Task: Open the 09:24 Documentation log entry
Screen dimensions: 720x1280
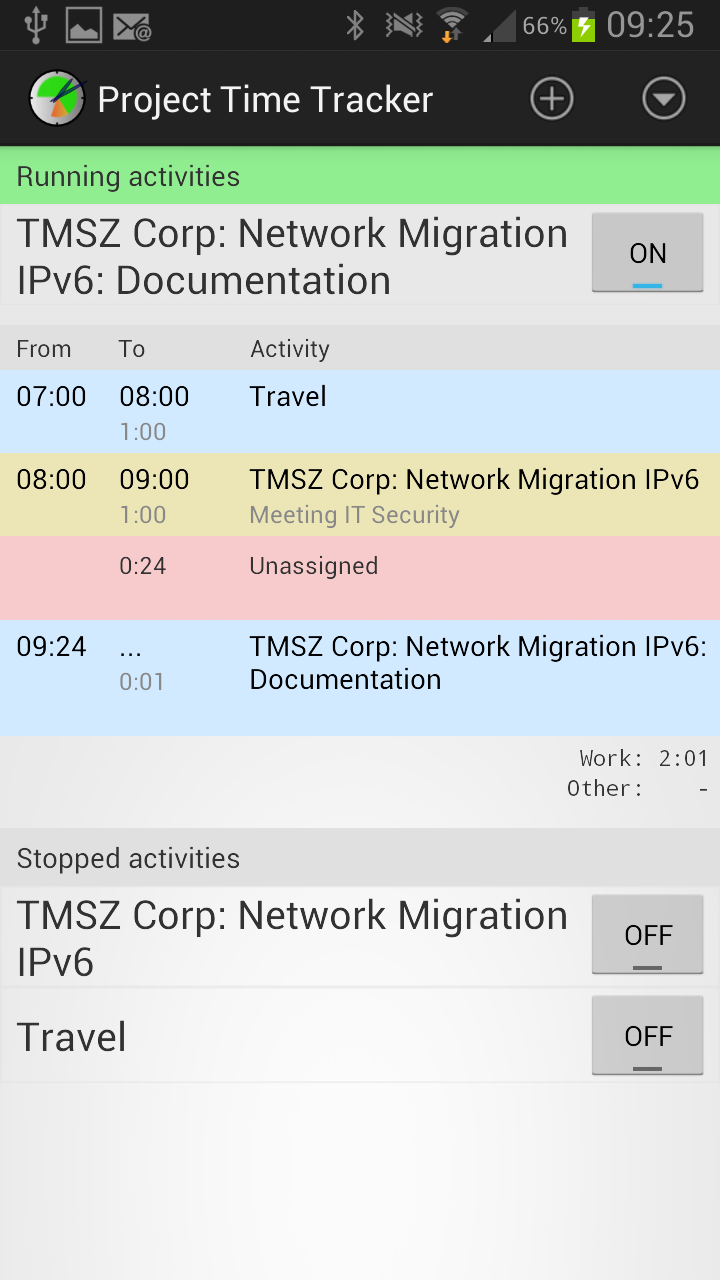Action: 360,678
